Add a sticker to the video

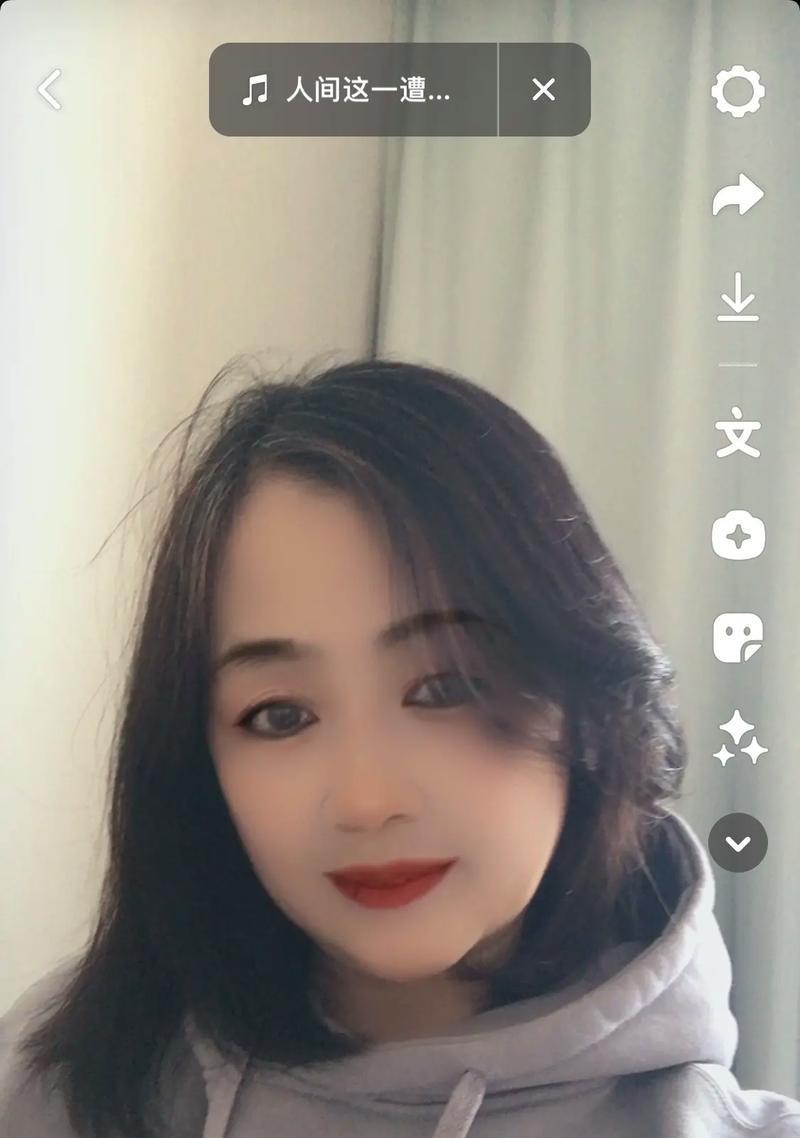pos(738,638)
